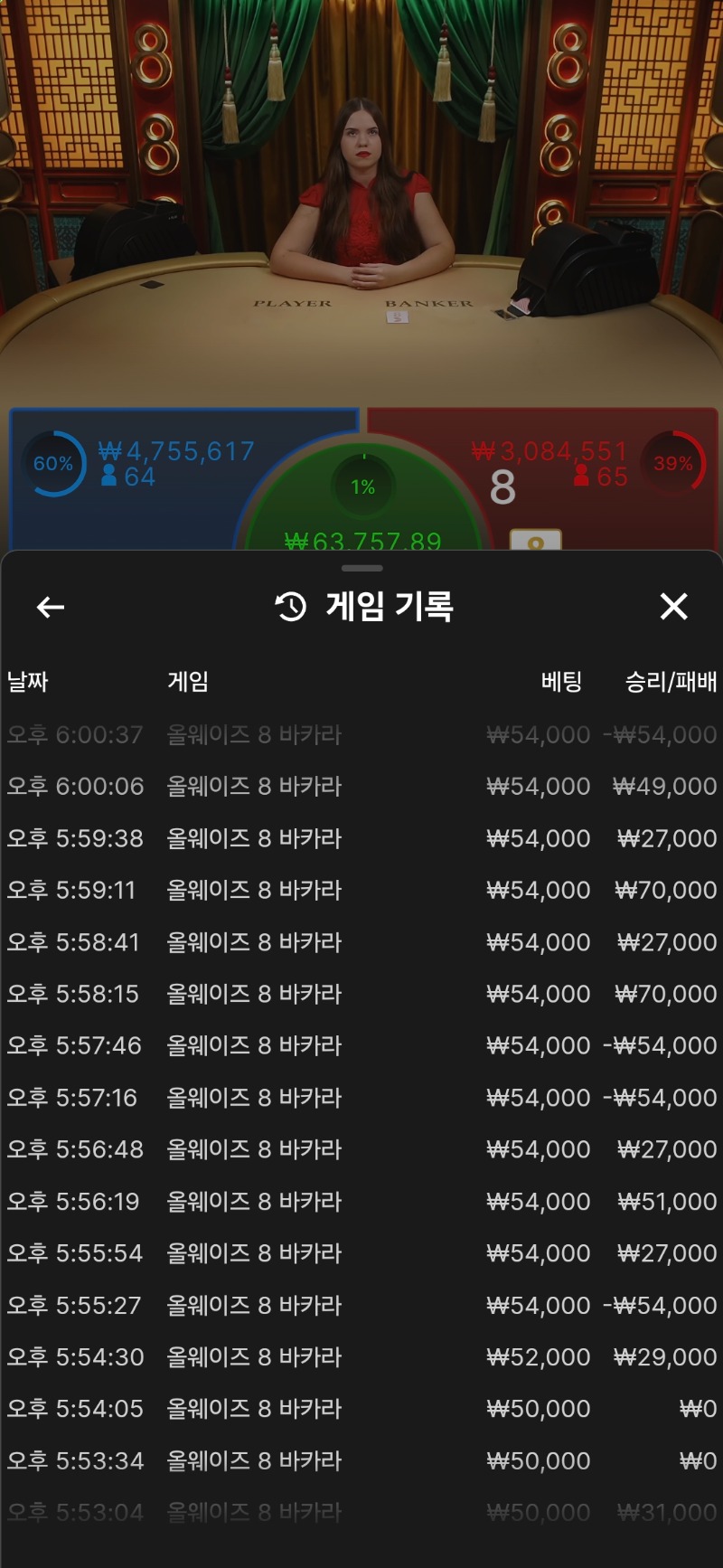The image size is (723, 1568).
Task: Open the 오후 5:56:19 game record
Action: click(x=361, y=1202)
